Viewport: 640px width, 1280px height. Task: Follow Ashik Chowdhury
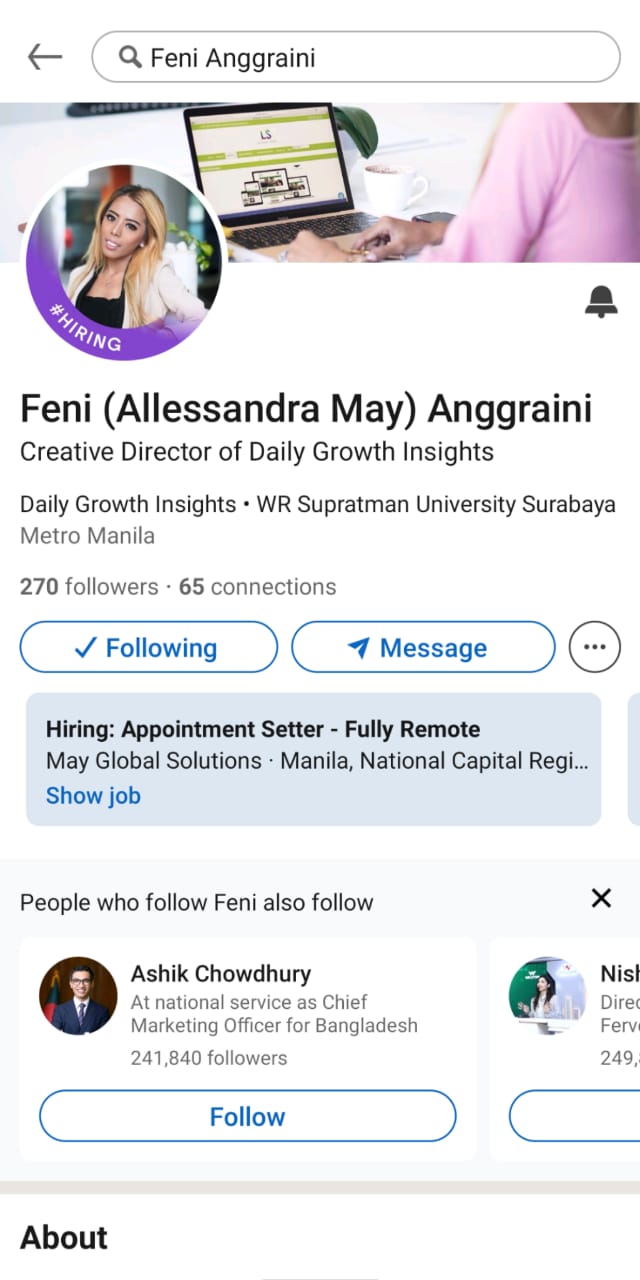(x=247, y=1116)
